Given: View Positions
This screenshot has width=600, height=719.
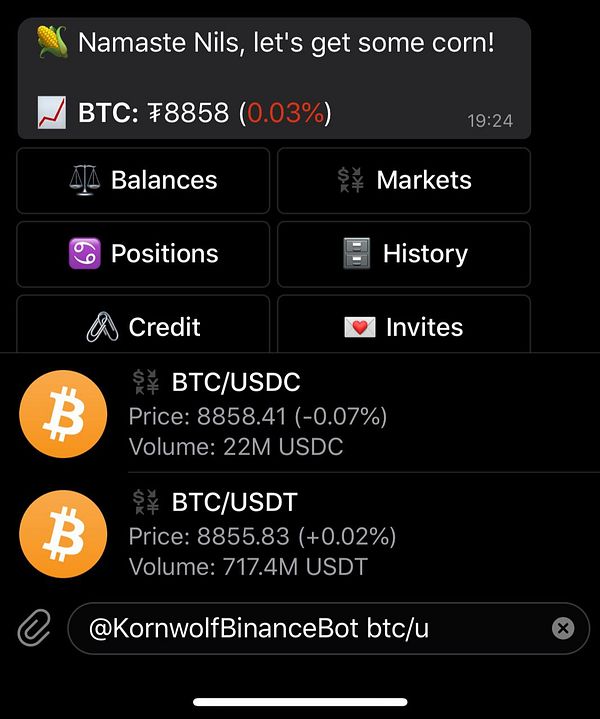Looking at the screenshot, I should pos(143,254).
